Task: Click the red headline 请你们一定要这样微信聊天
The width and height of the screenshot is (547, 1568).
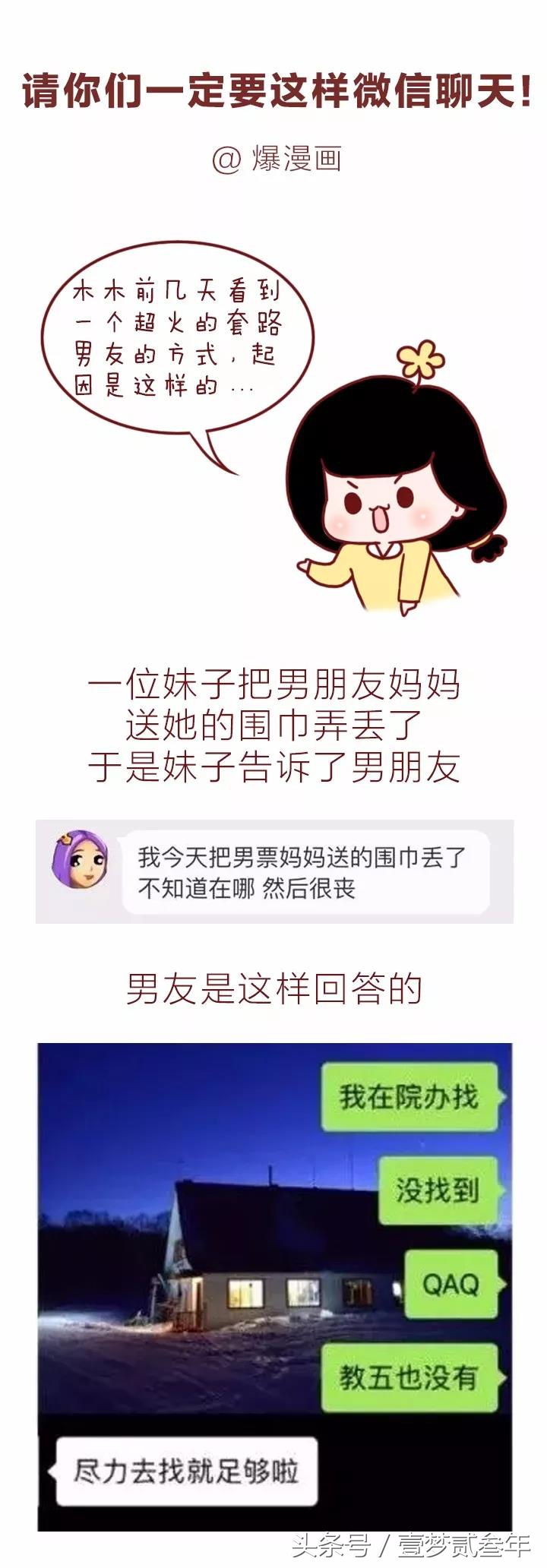Action: [x=273, y=88]
